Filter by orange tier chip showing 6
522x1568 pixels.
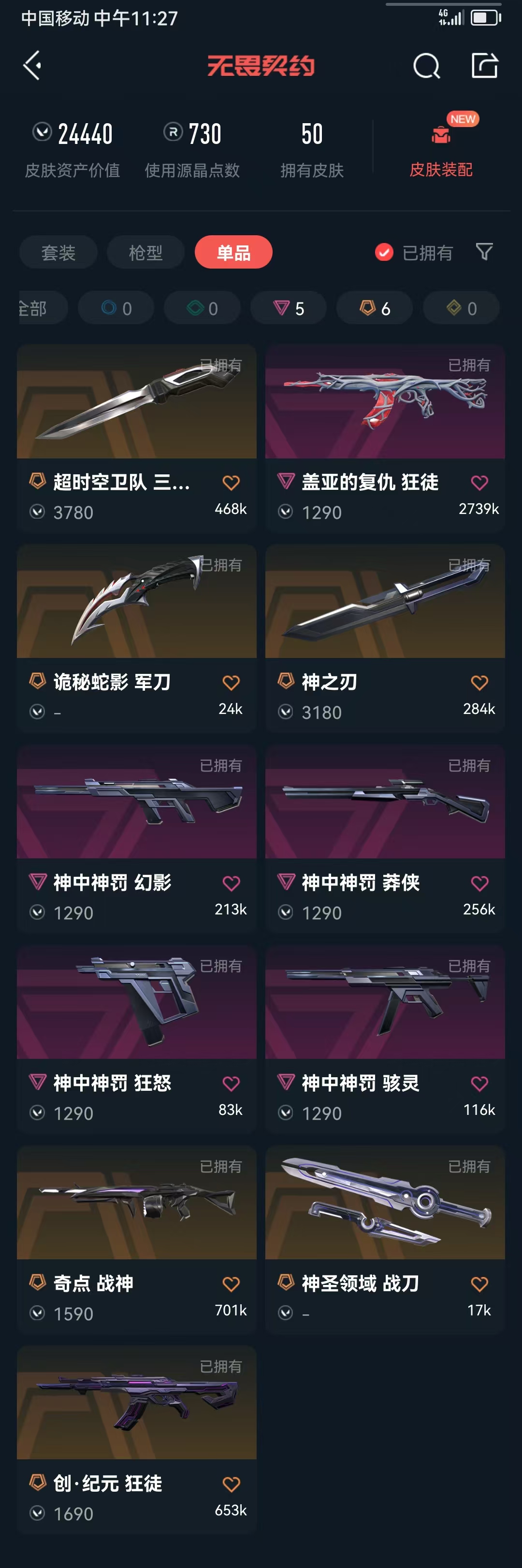point(375,308)
